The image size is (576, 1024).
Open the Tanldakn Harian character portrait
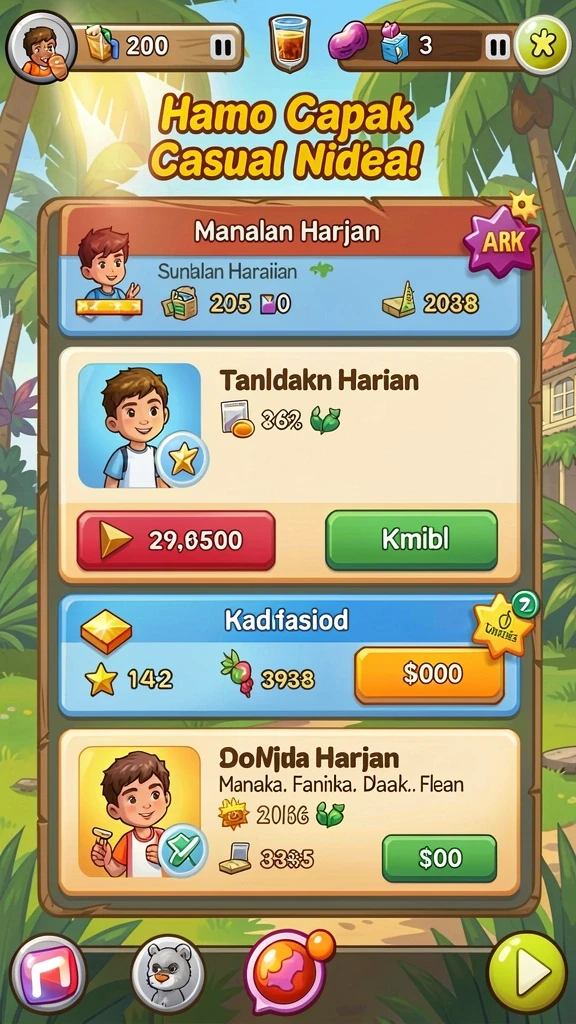pyautogui.click(x=139, y=425)
